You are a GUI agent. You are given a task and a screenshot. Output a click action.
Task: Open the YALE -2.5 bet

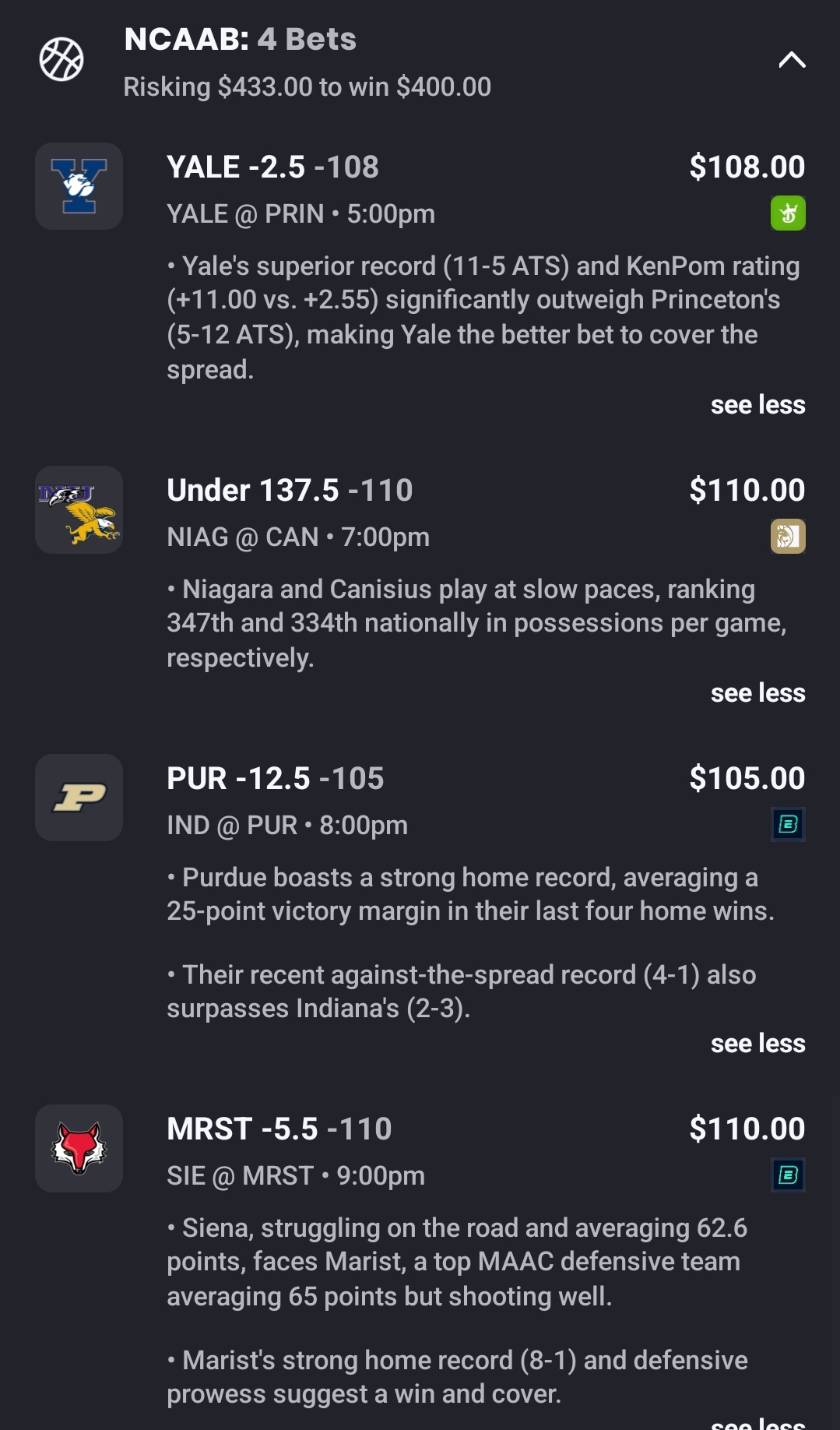tap(272, 167)
